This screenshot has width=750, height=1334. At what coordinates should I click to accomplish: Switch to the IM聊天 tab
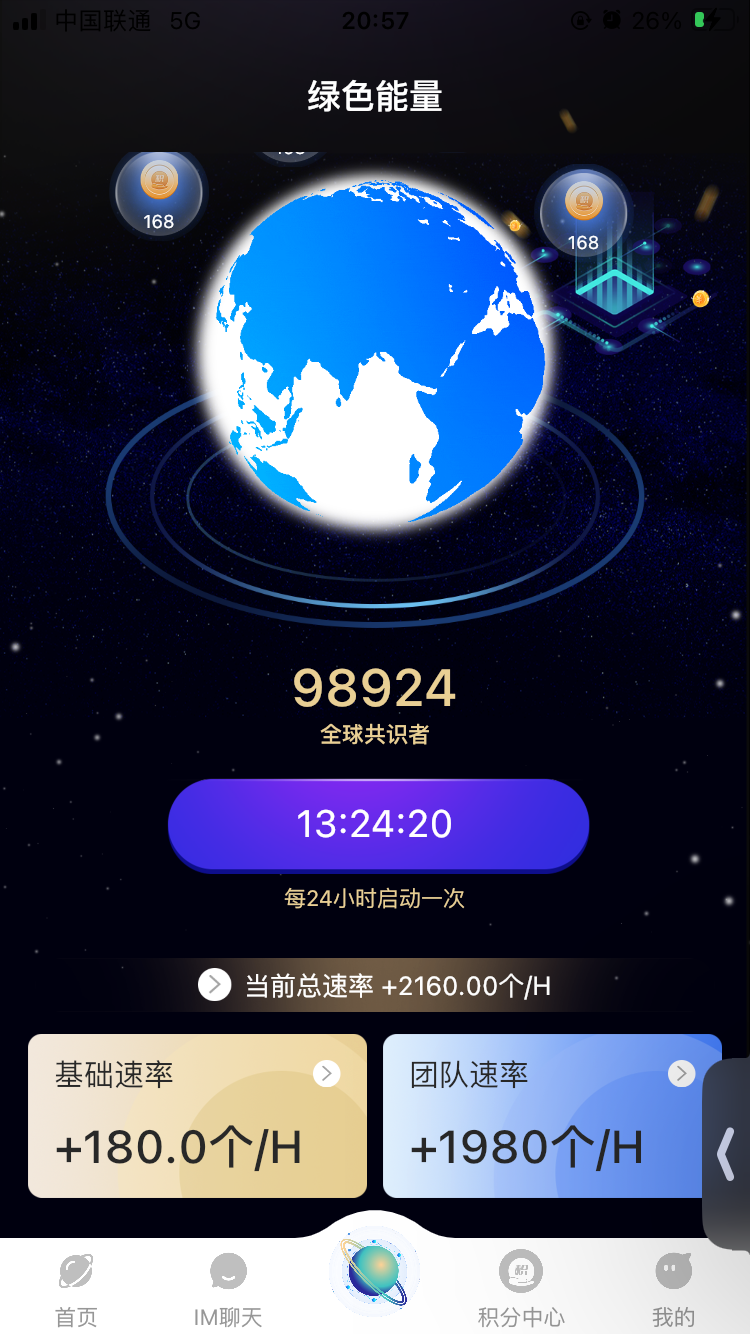[x=228, y=1289]
